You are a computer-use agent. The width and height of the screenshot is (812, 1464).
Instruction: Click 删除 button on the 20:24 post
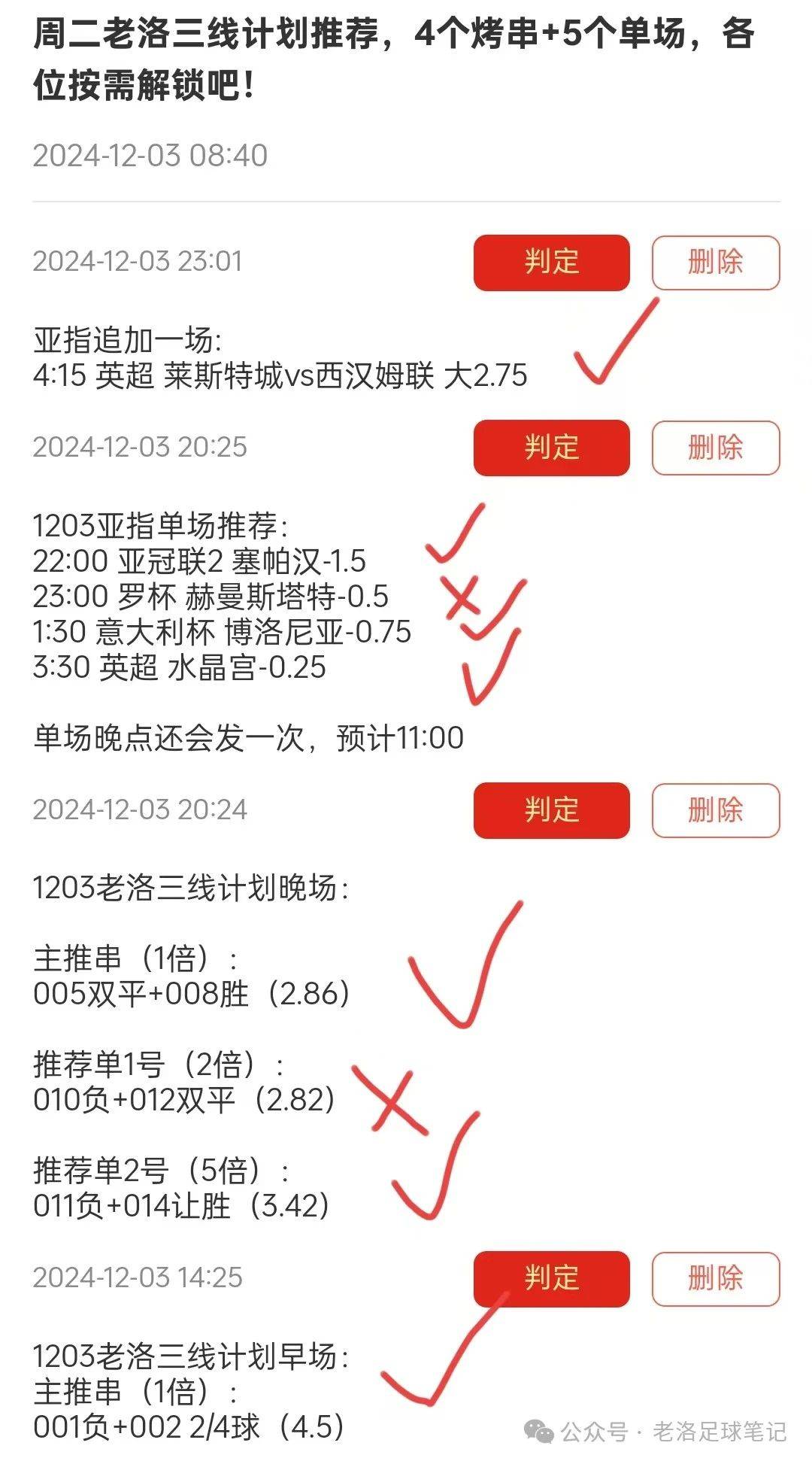(715, 811)
